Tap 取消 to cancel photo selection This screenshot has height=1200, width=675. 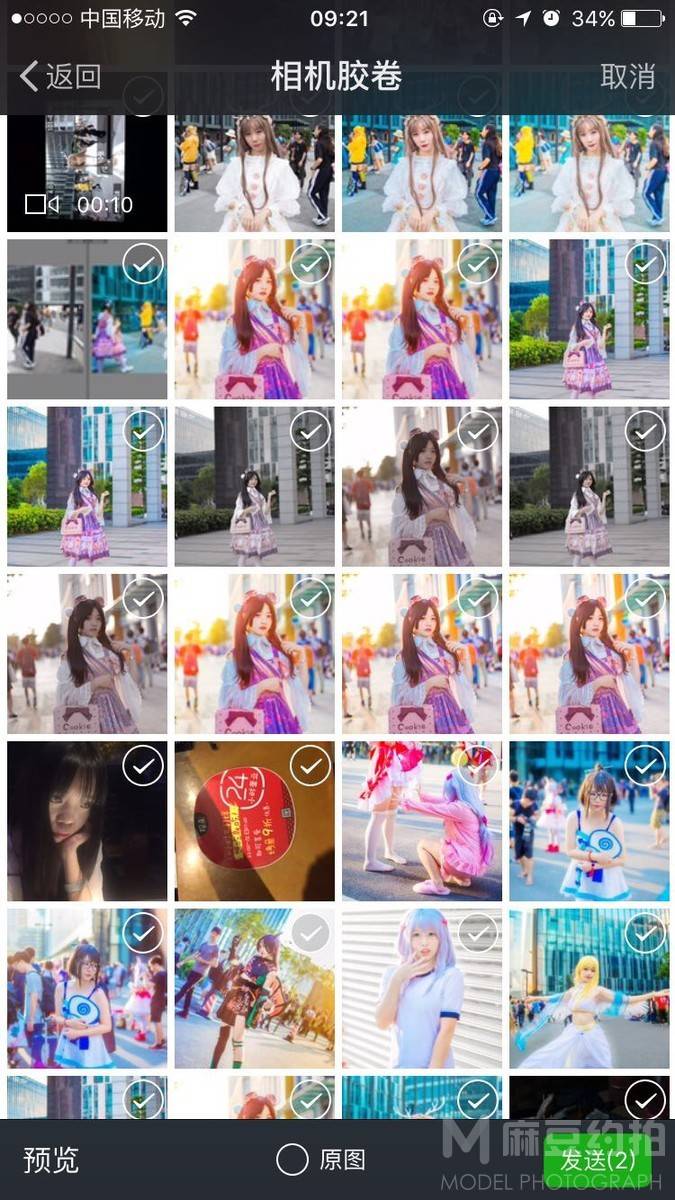click(x=627, y=76)
